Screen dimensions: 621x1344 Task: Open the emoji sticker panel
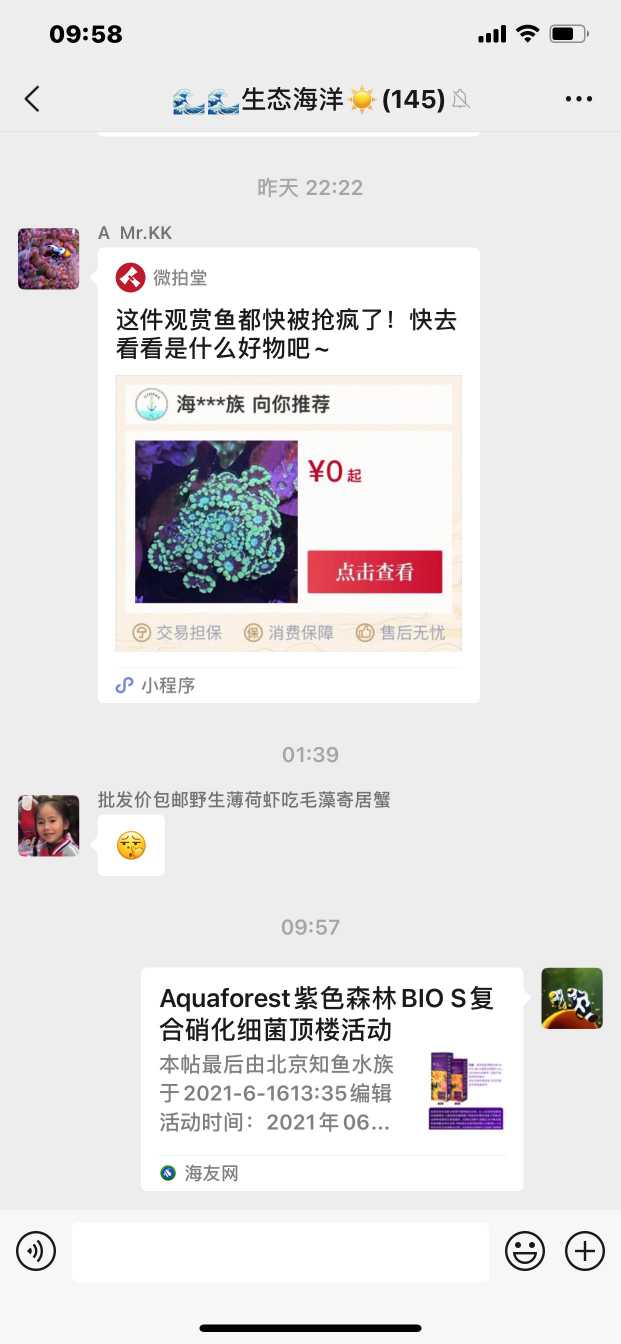525,1251
